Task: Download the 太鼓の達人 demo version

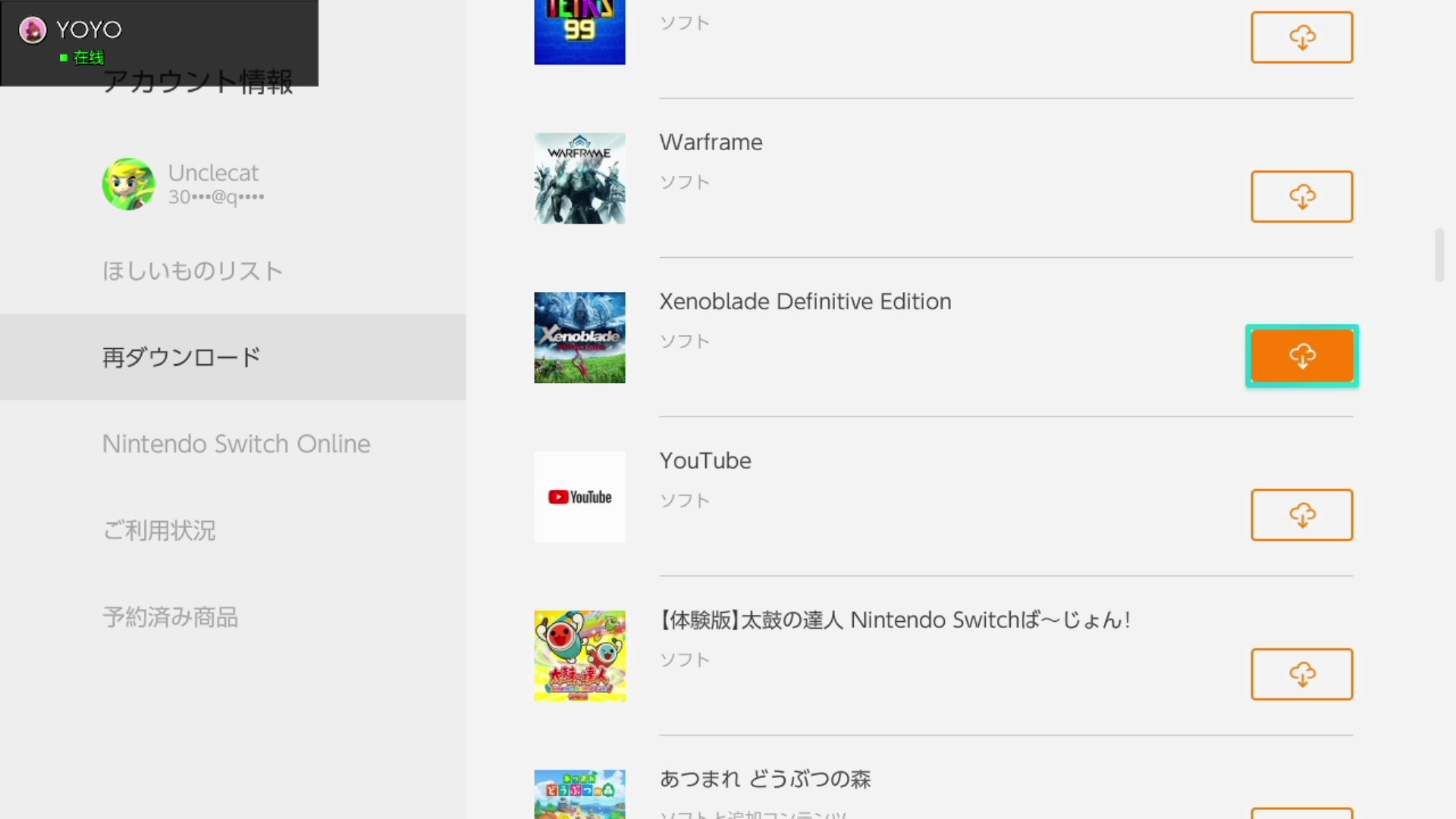Action: (x=1301, y=674)
